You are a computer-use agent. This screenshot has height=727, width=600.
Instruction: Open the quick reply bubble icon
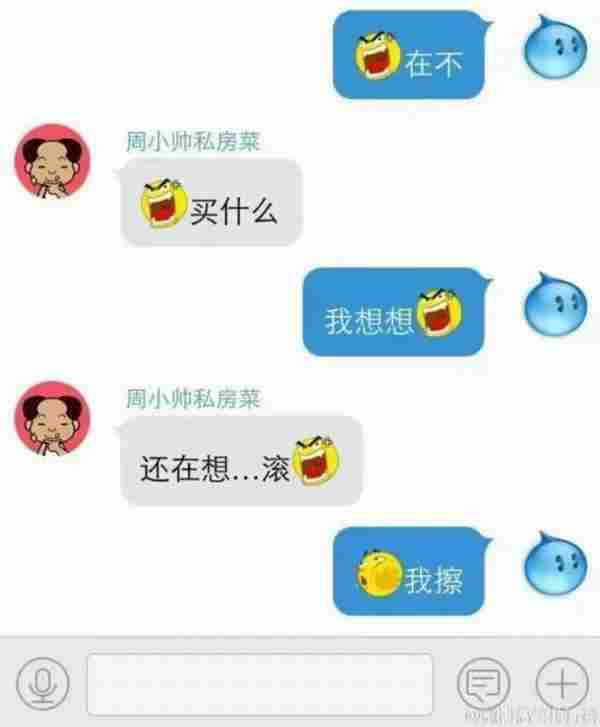tap(483, 685)
